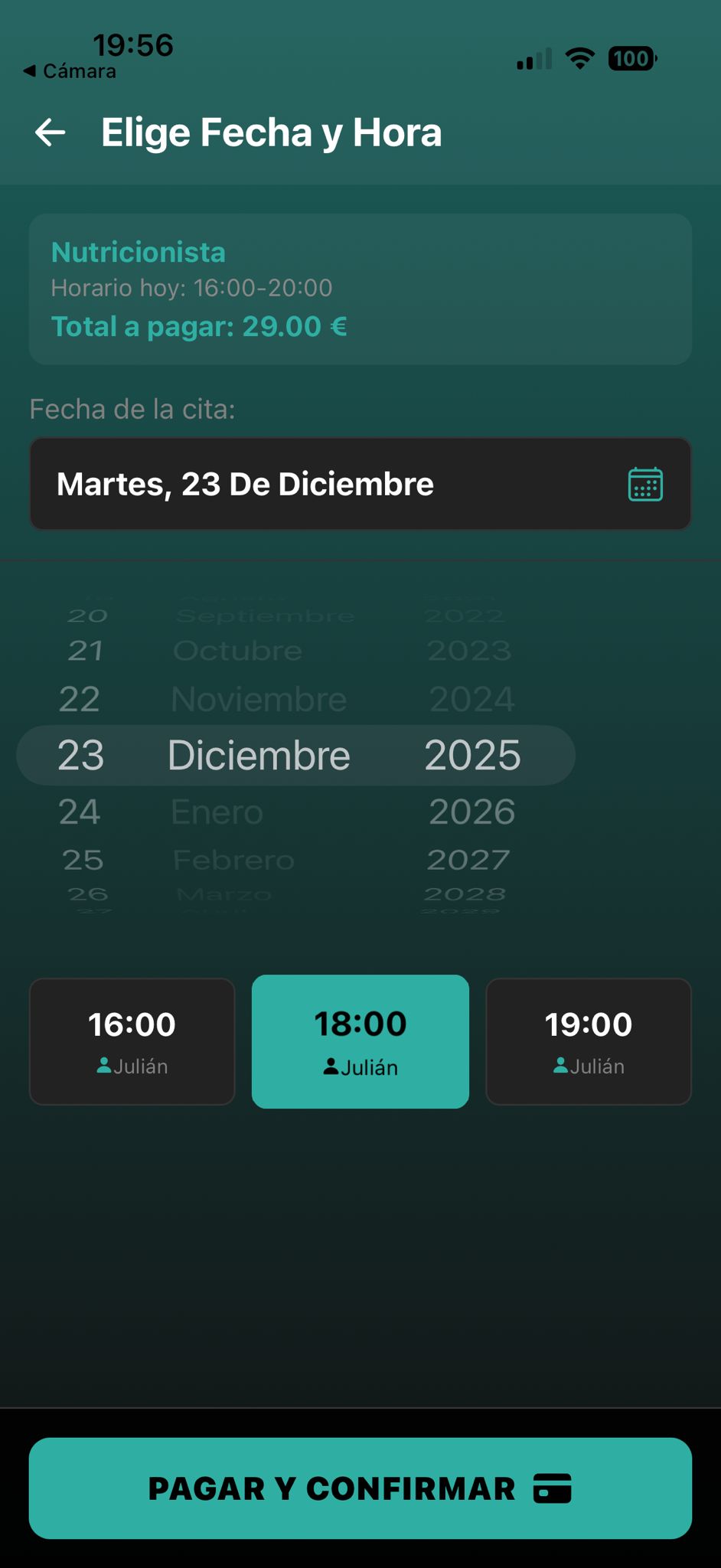Tap the back arrow to return

point(50,132)
